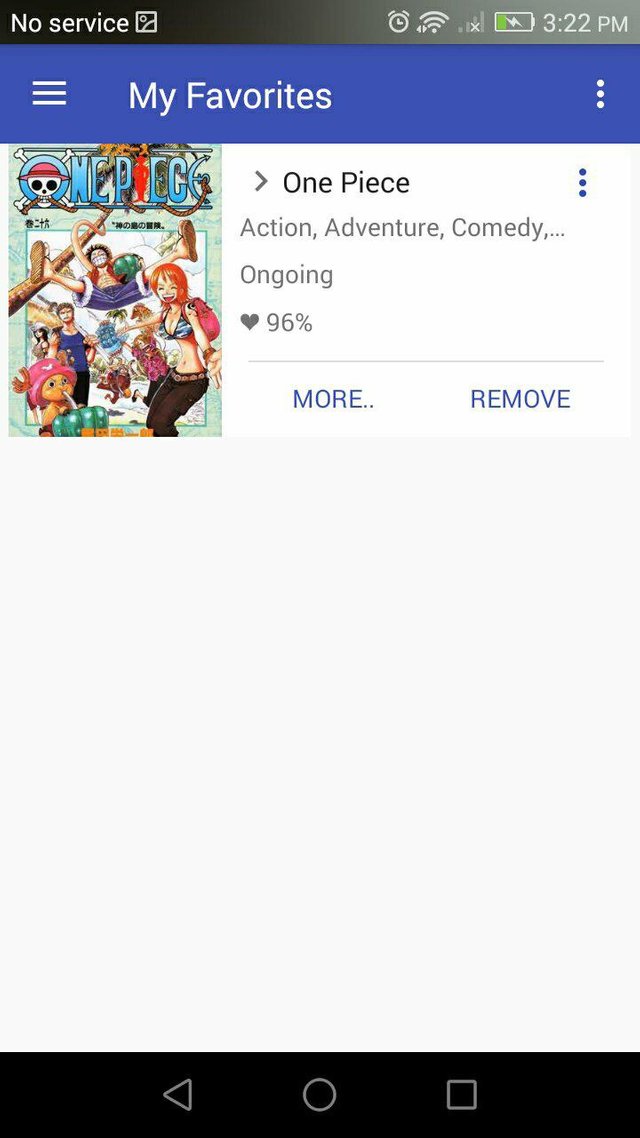This screenshot has width=640, height=1138.
Task: Remove One Piece from favorites
Action: coord(520,399)
